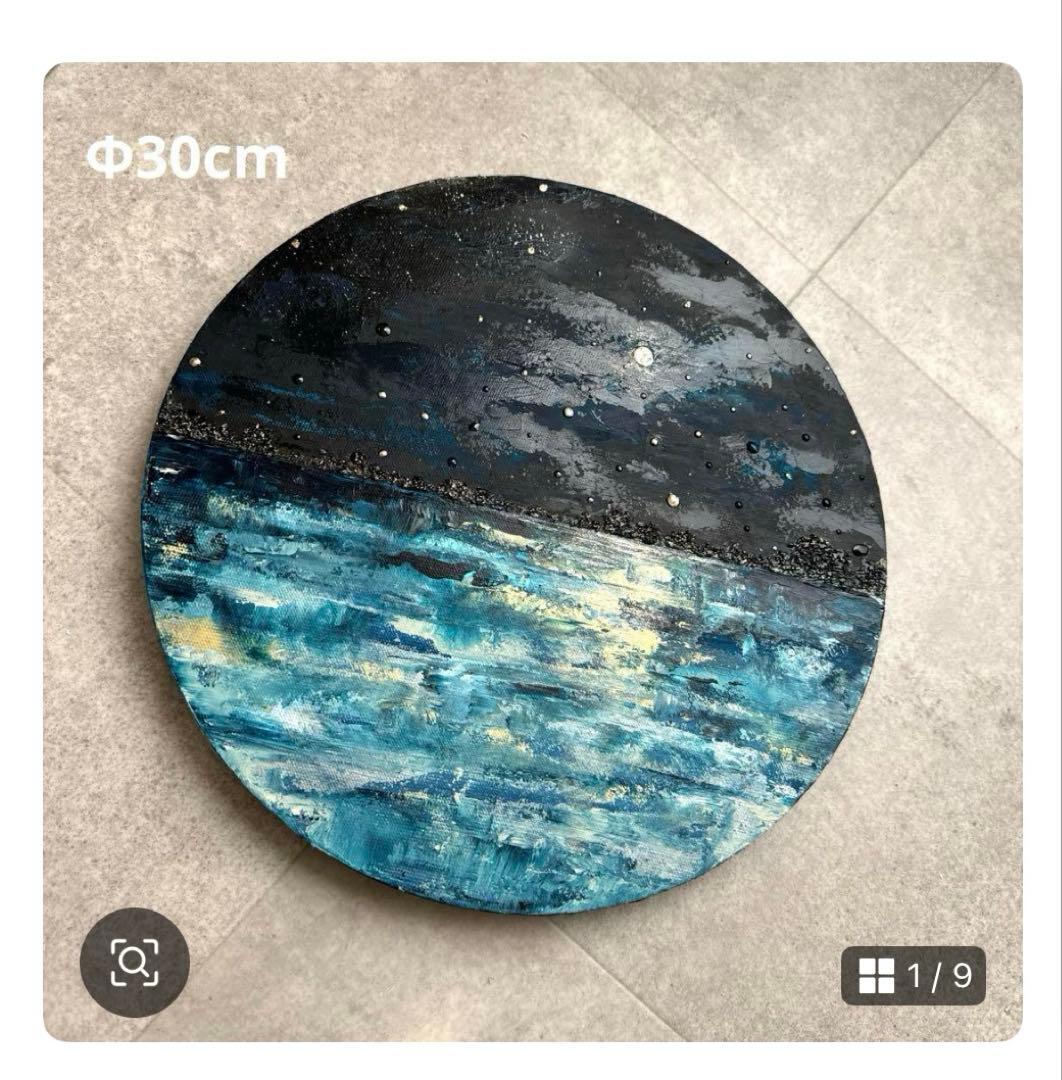The width and height of the screenshot is (1062, 1080).
Task: Open the round painting product photo
Action: [514, 545]
